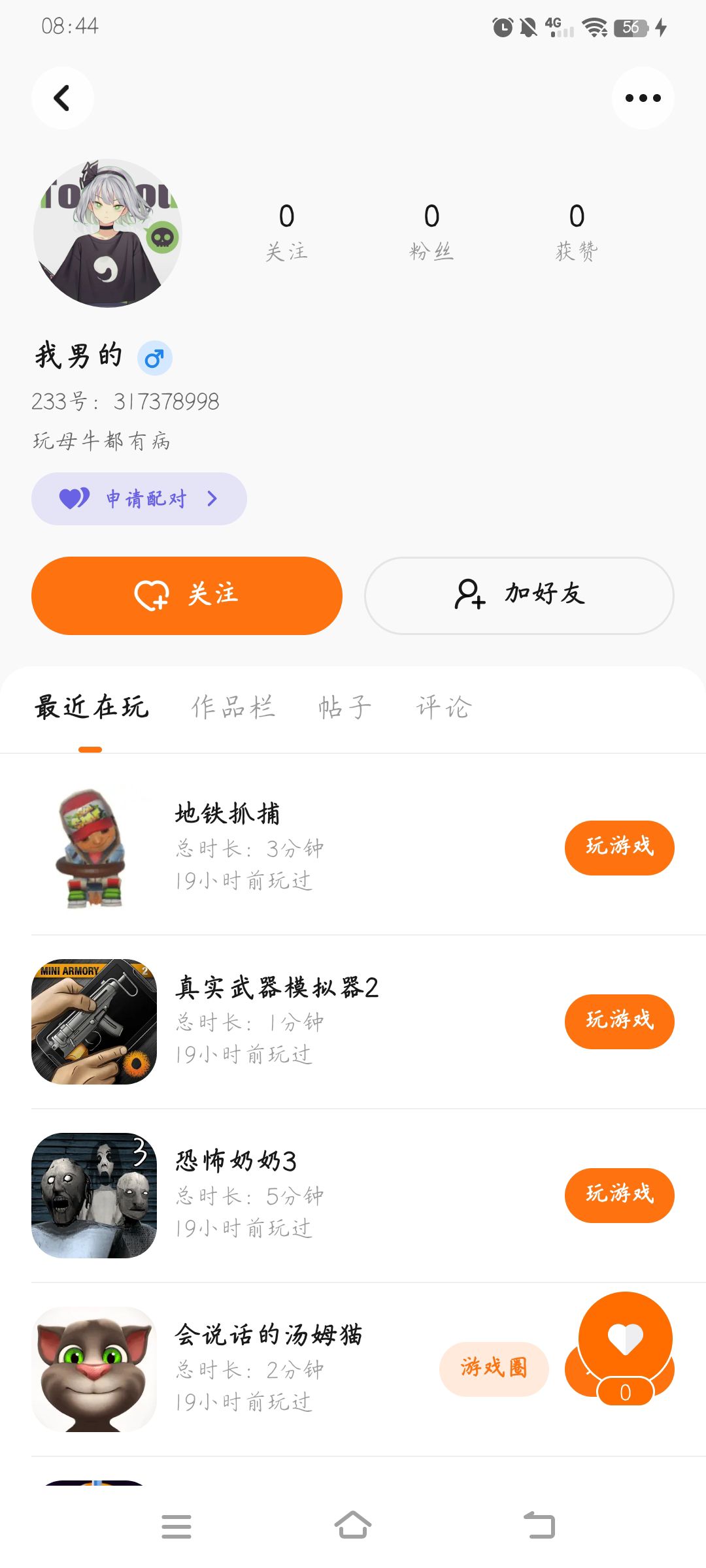Viewport: 706px width, 1568px height.
Task: Switch to the 帖子 tab
Action: 345,708
